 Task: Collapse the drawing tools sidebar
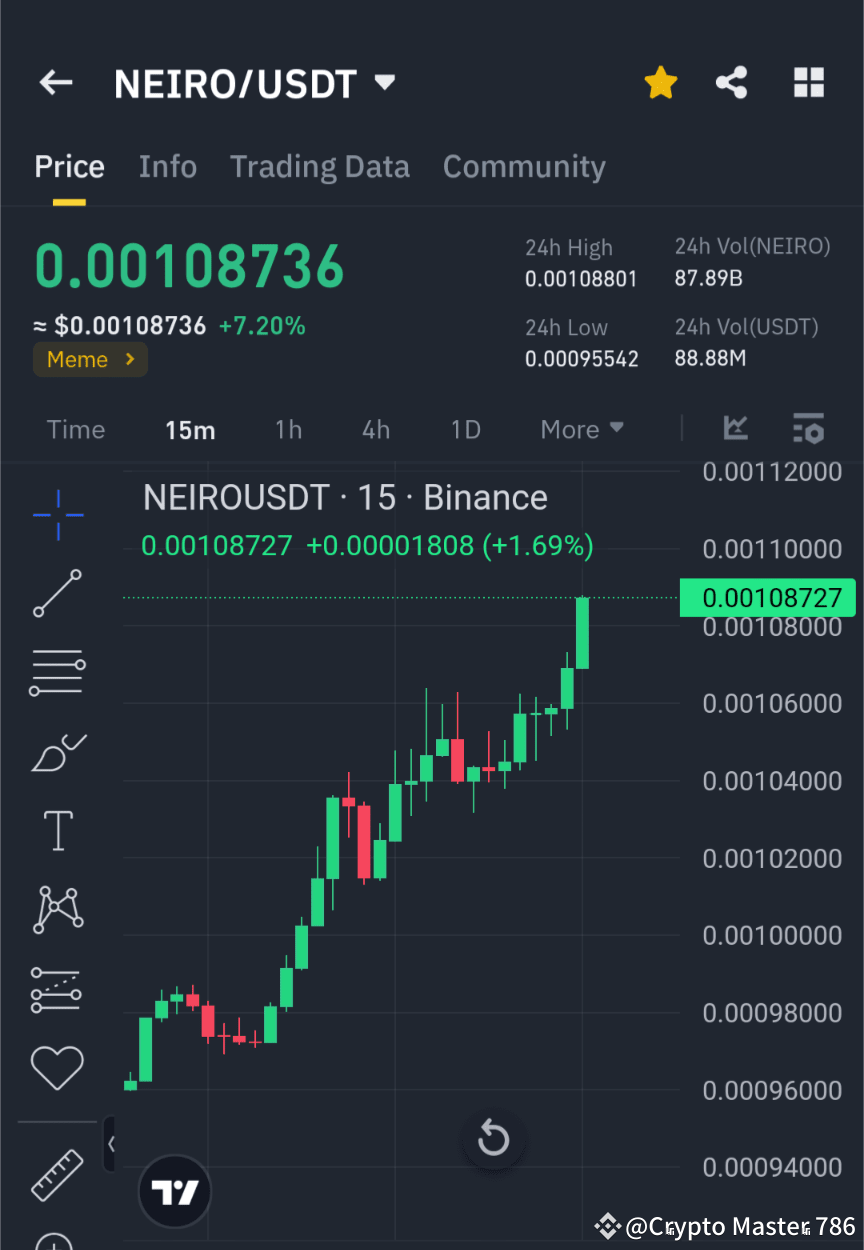(111, 1144)
